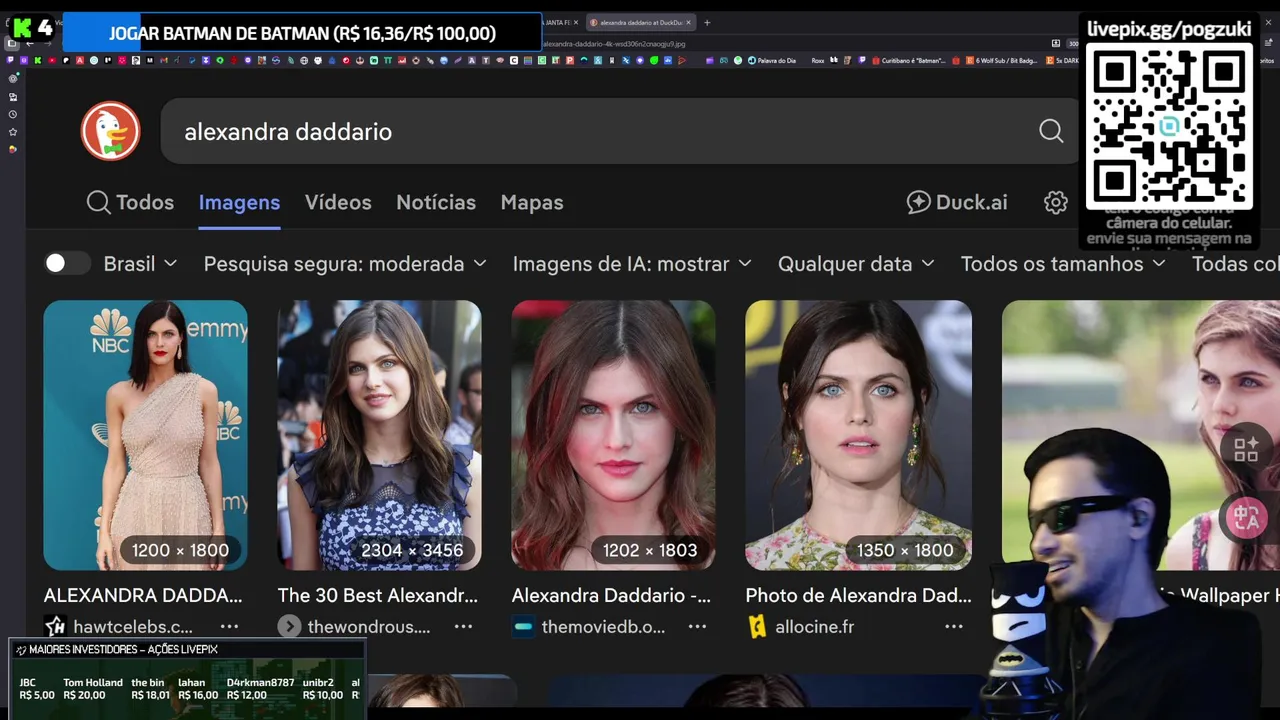The image size is (1280, 720).
Task: Open the 1200 × 1800 image from hawtcelebs
Action: coord(145,435)
